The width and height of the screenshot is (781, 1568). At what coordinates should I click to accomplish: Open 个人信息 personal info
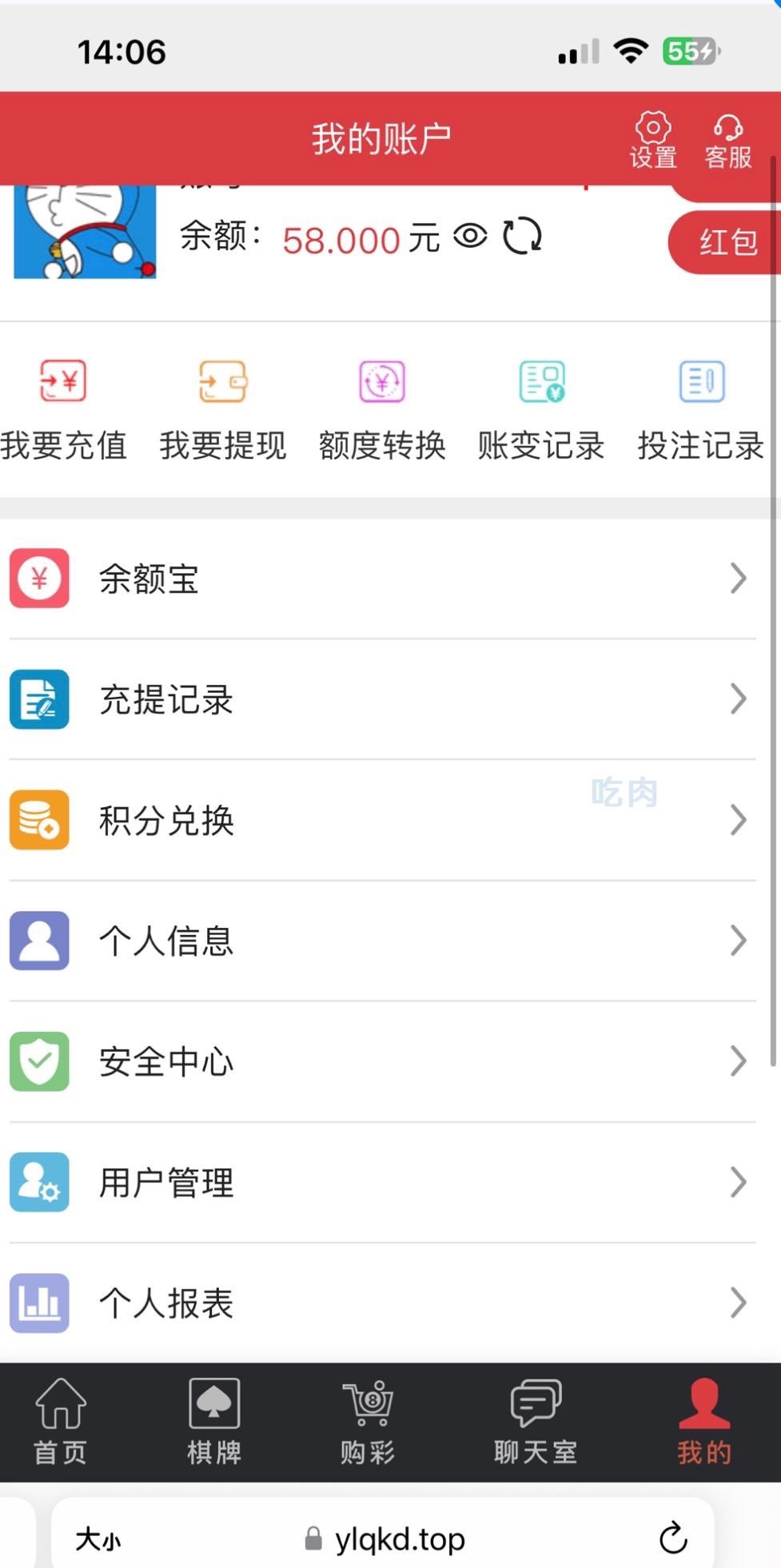coord(382,941)
